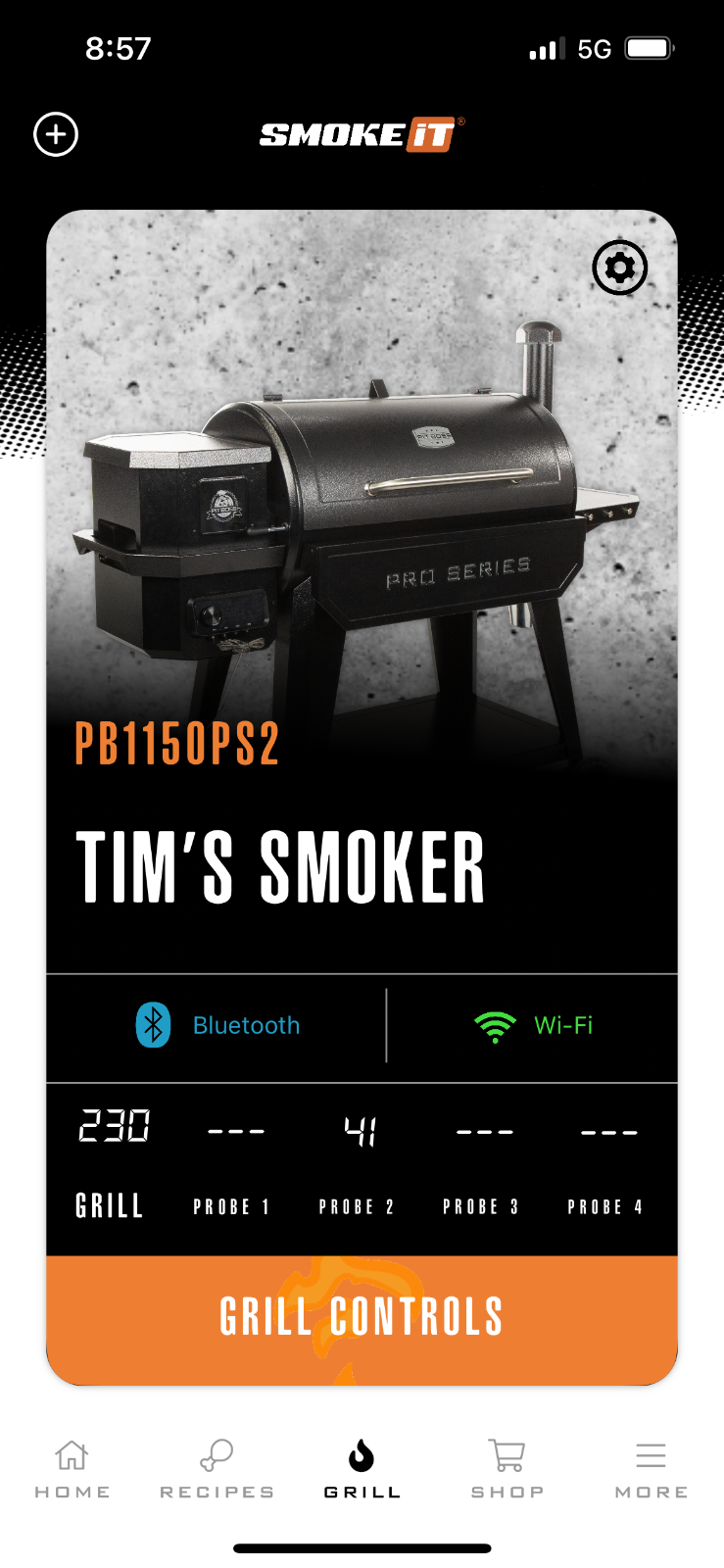Open the More menu tab
Viewport: 724px width, 1568px height.
coord(652,1470)
